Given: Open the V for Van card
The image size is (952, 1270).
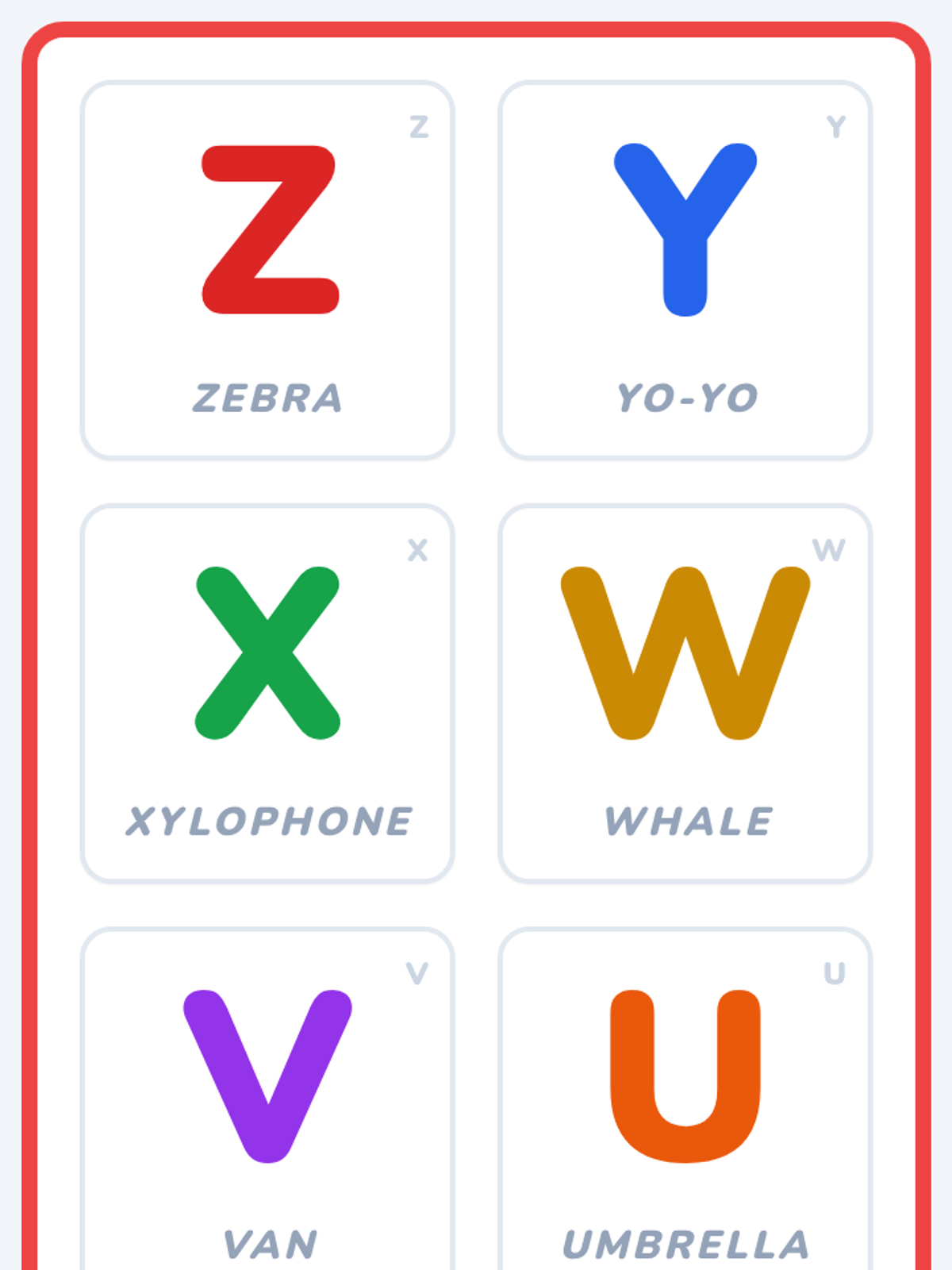Looking at the screenshot, I should [267, 1099].
